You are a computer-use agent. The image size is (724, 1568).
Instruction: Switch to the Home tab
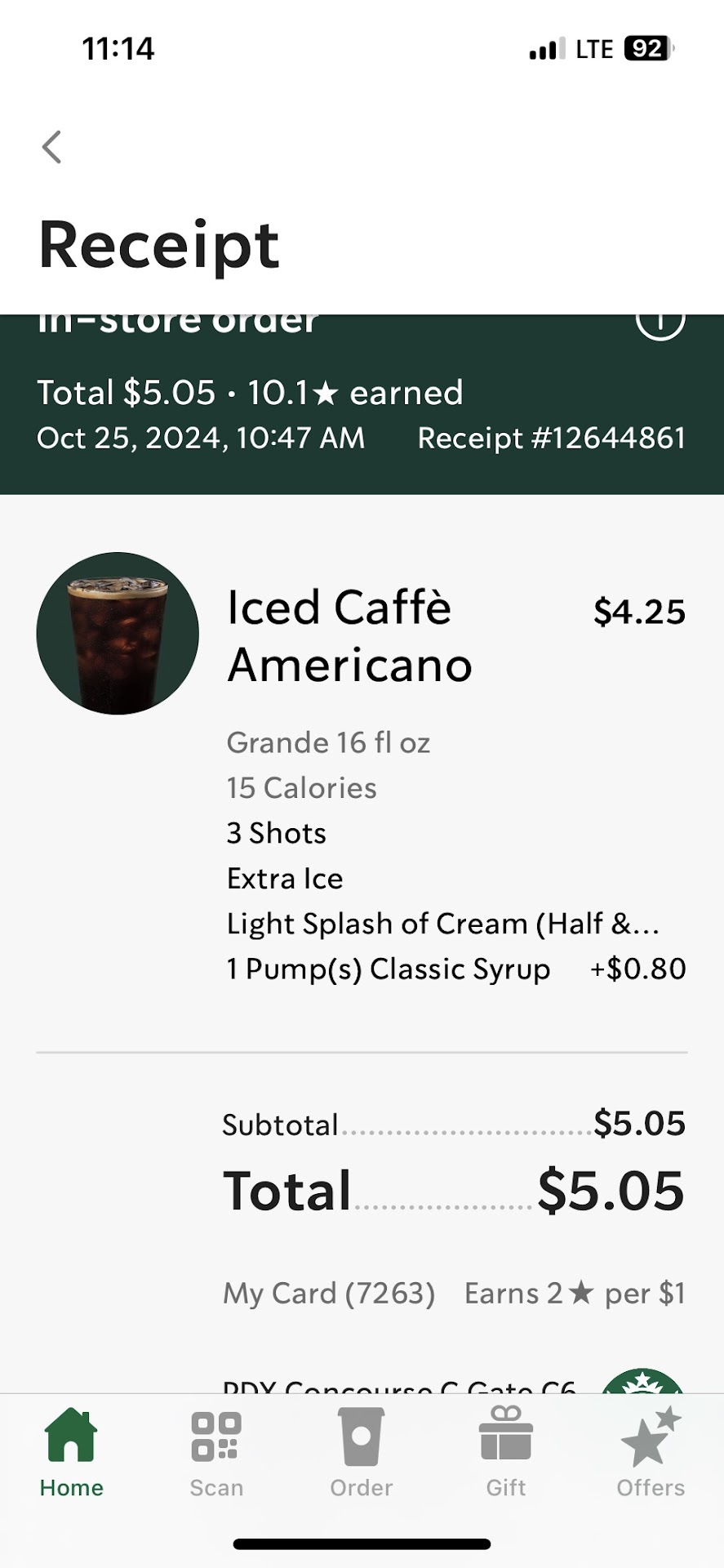point(72,1452)
